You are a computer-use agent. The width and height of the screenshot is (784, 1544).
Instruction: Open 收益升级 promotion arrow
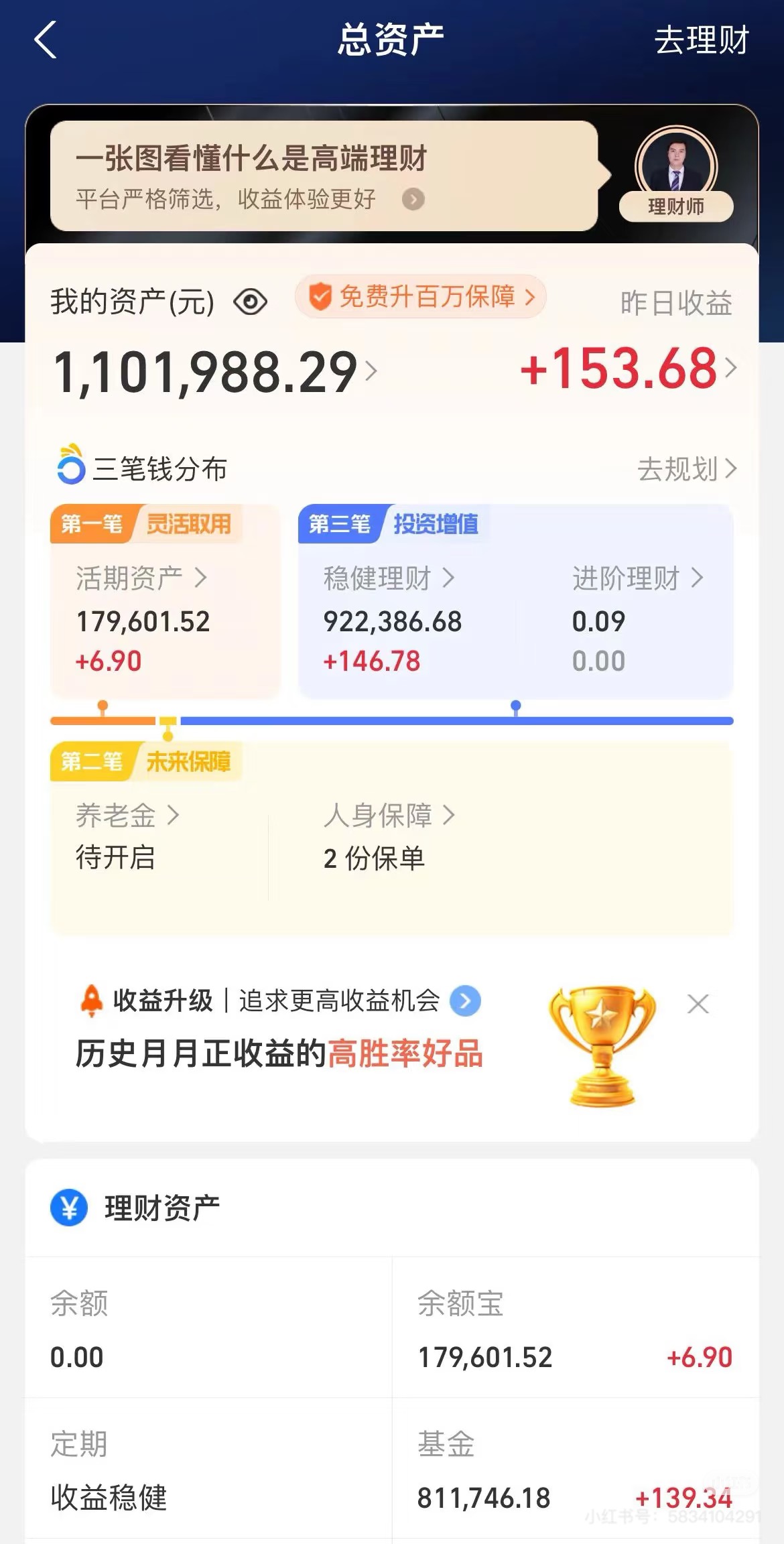(465, 1001)
